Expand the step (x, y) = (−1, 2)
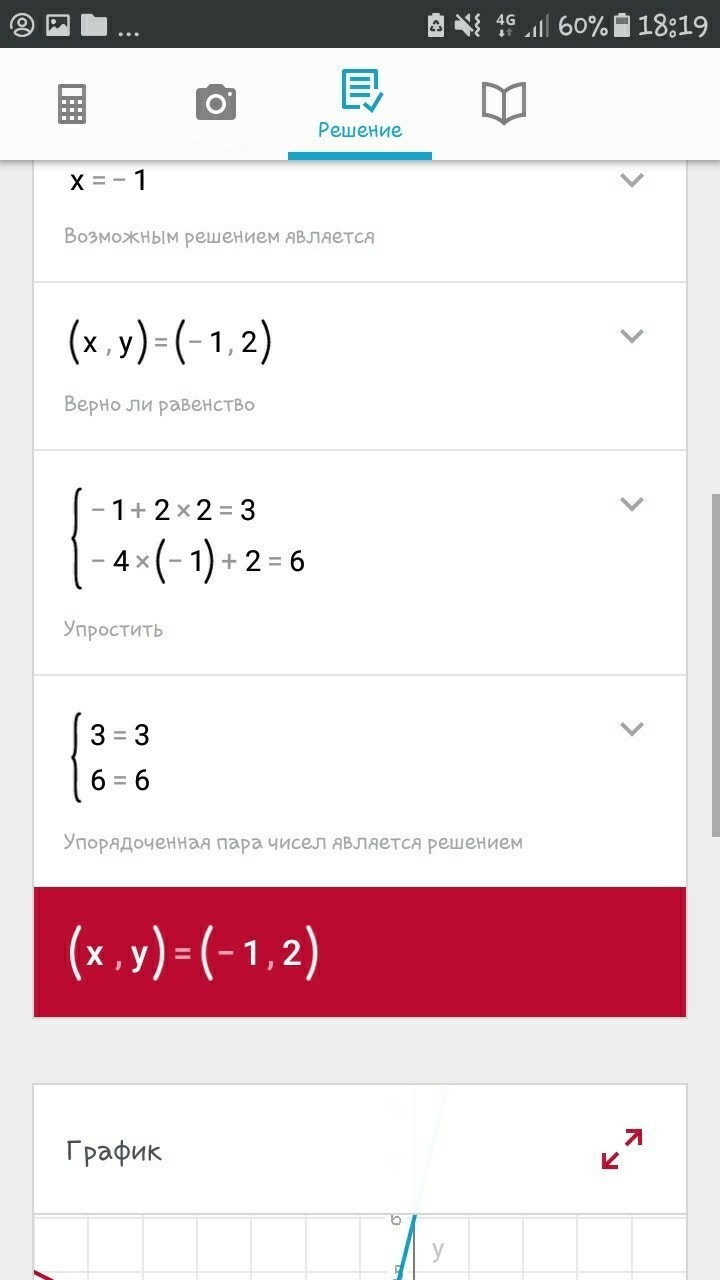Image resolution: width=720 pixels, height=1280 pixels. coord(631,336)
